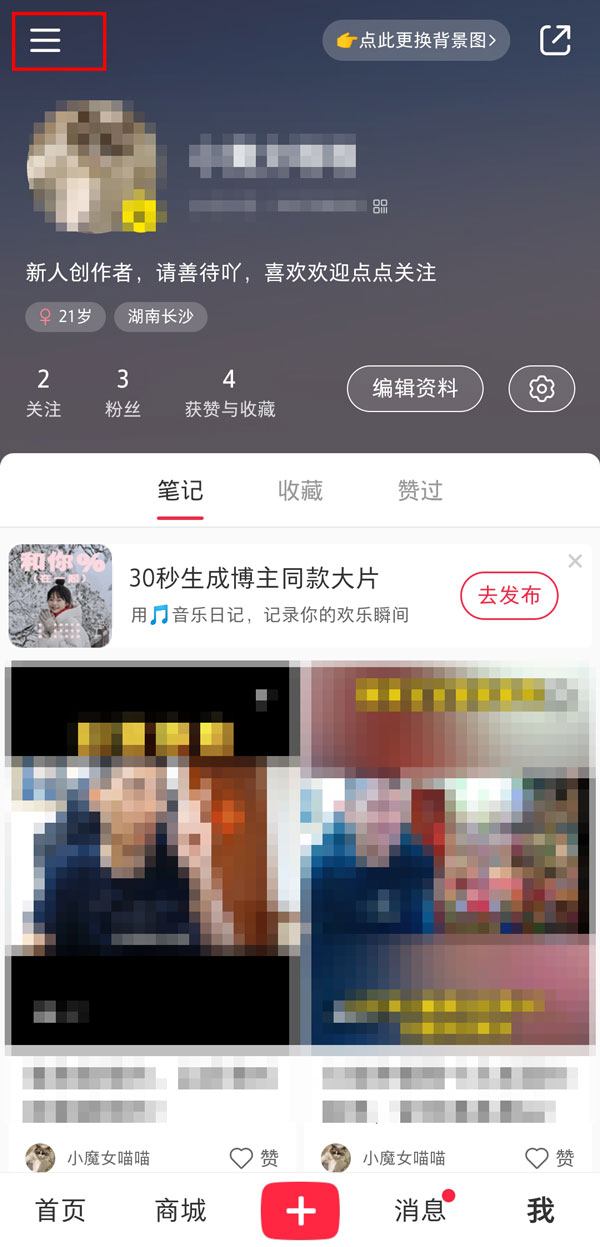Dismiss the 30秒生成博主同款大片 banner
The image size is (600, 1247).
[575, 561]
